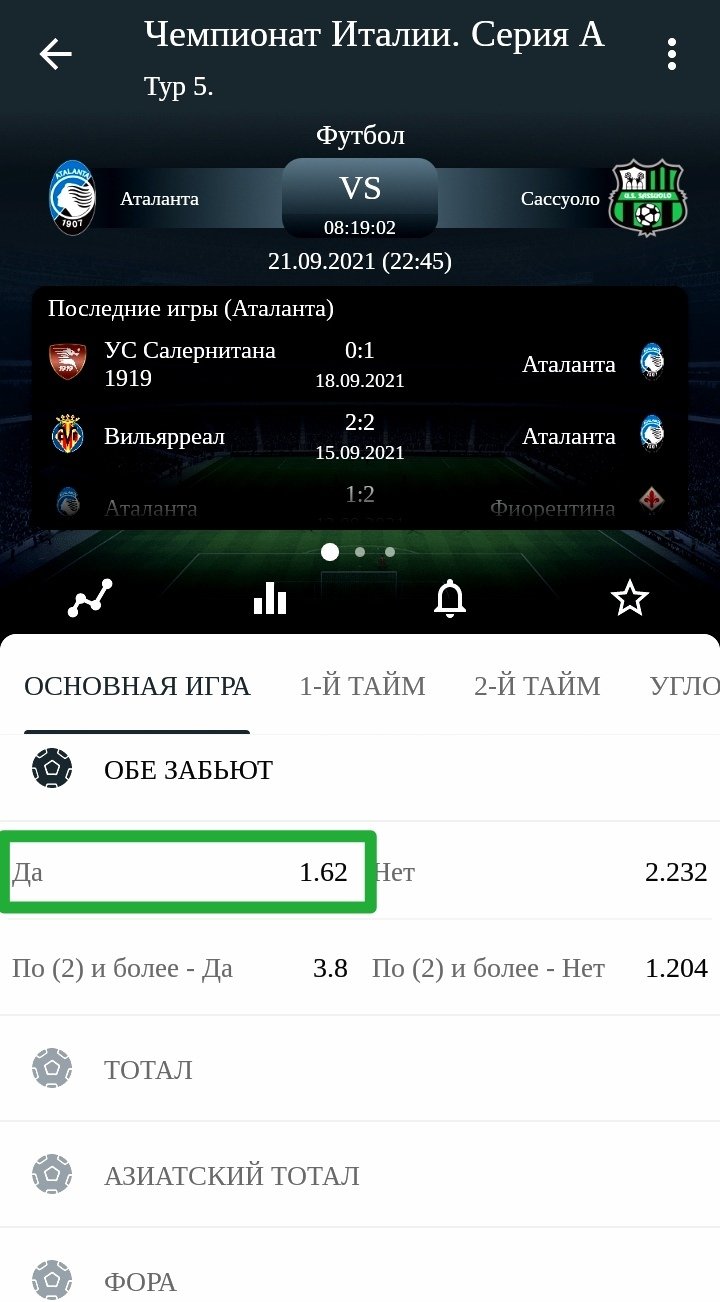Viewport: 720px width, 1302px height.
Task: Switch to the 1-Й ТАЙМ tab
Action: pos(362,686)
